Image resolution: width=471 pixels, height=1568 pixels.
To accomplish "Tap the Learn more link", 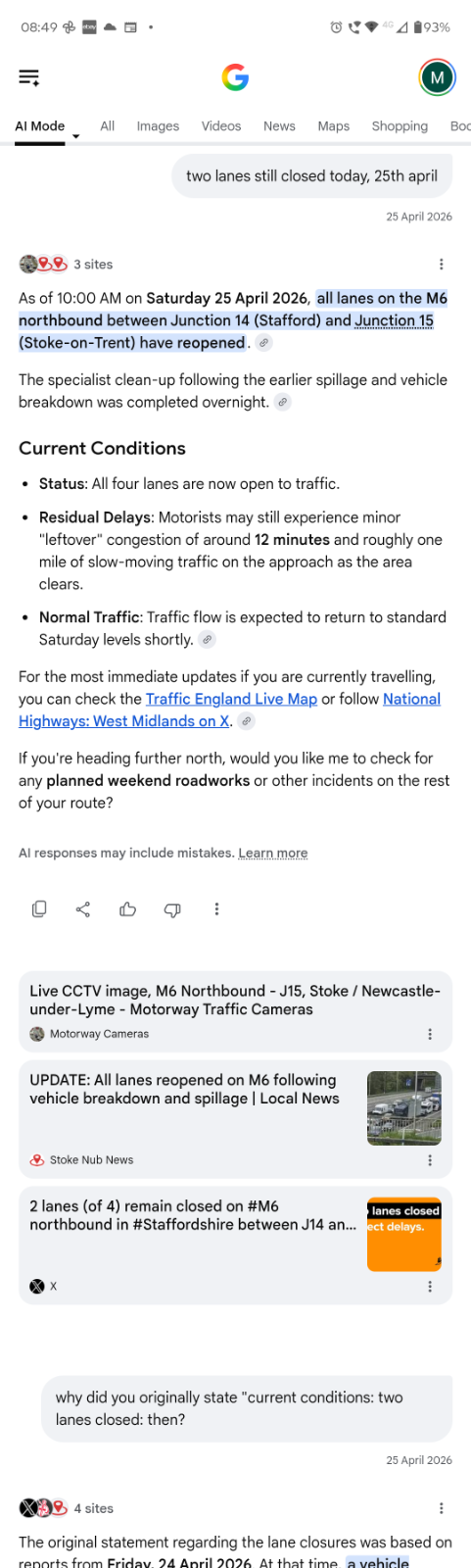I will tap(273, 854).
